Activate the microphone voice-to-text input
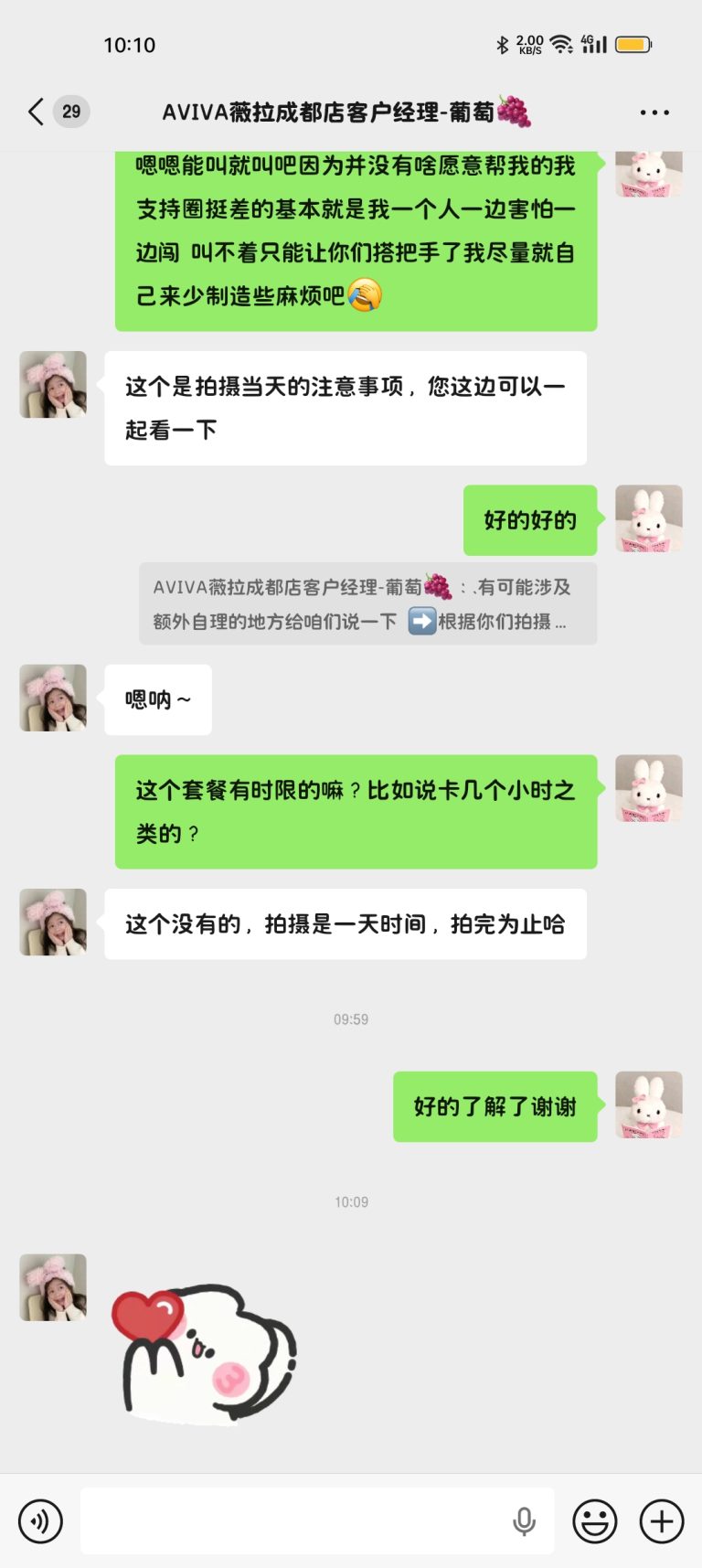The image size is (702, 1568). coord(523,1520)
